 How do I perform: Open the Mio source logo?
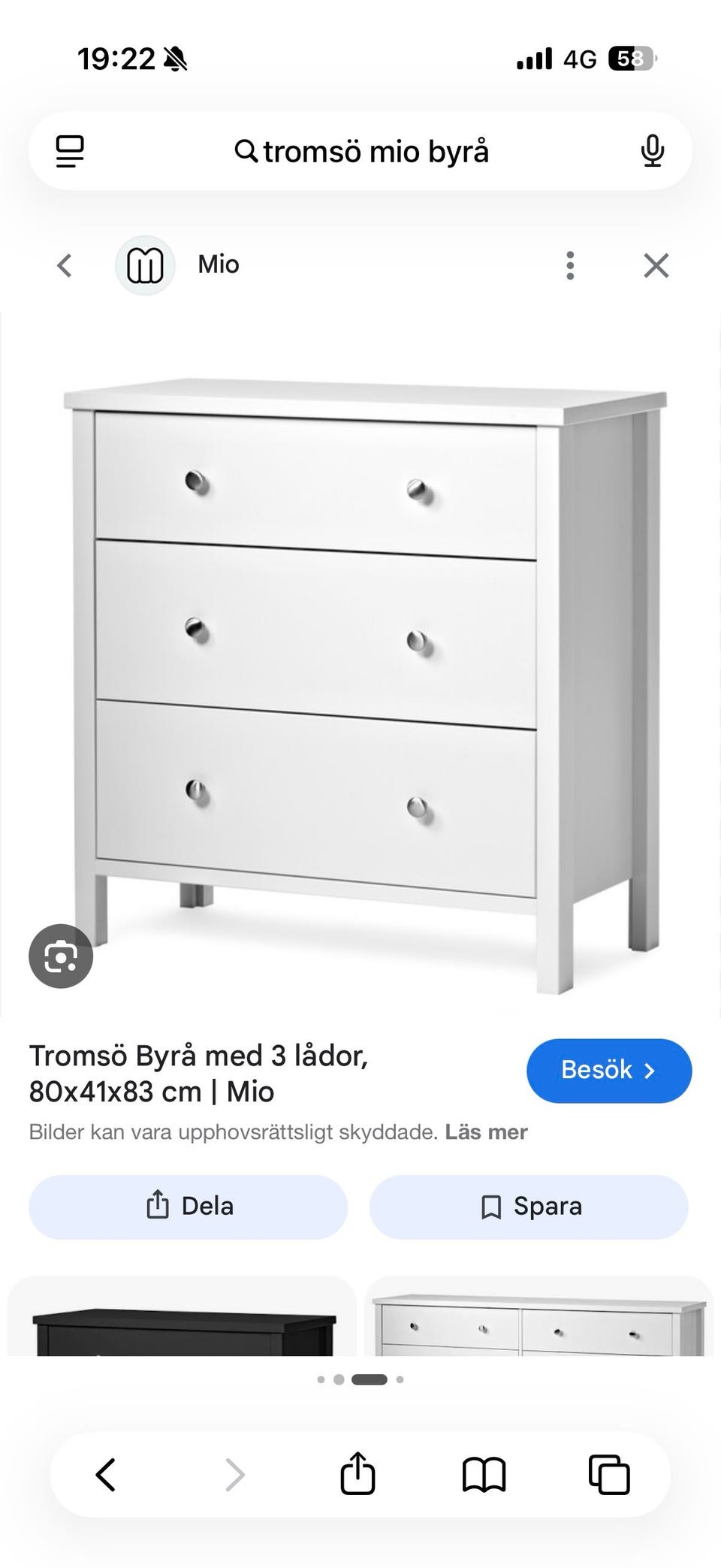pyautogui.click(x=145, y=265)
